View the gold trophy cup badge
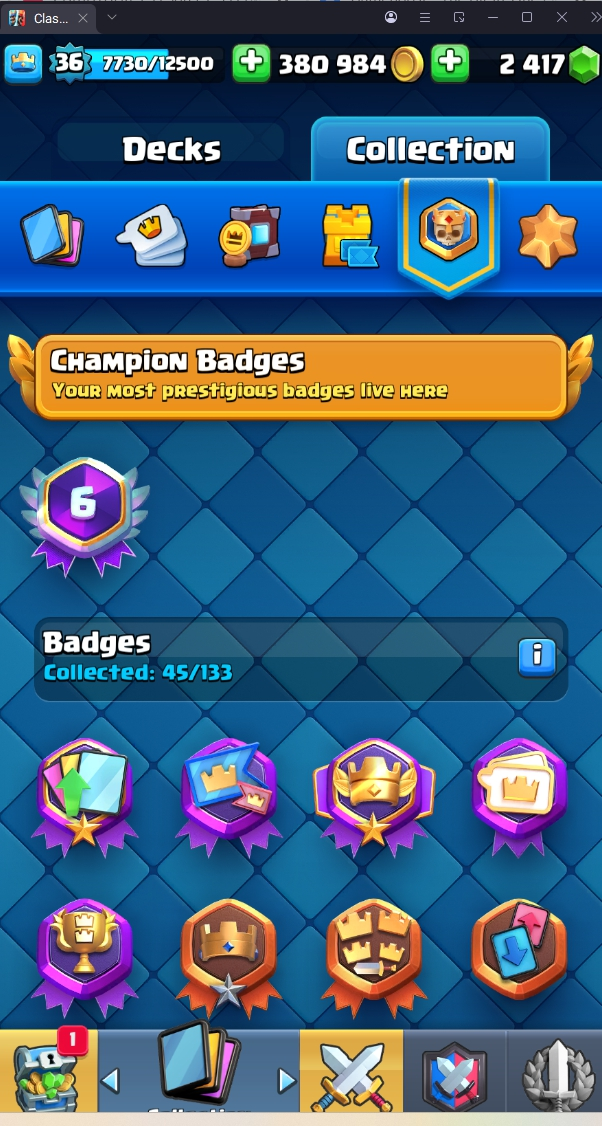The width and height of the screenshot is (602, 1126). (83, 955)
